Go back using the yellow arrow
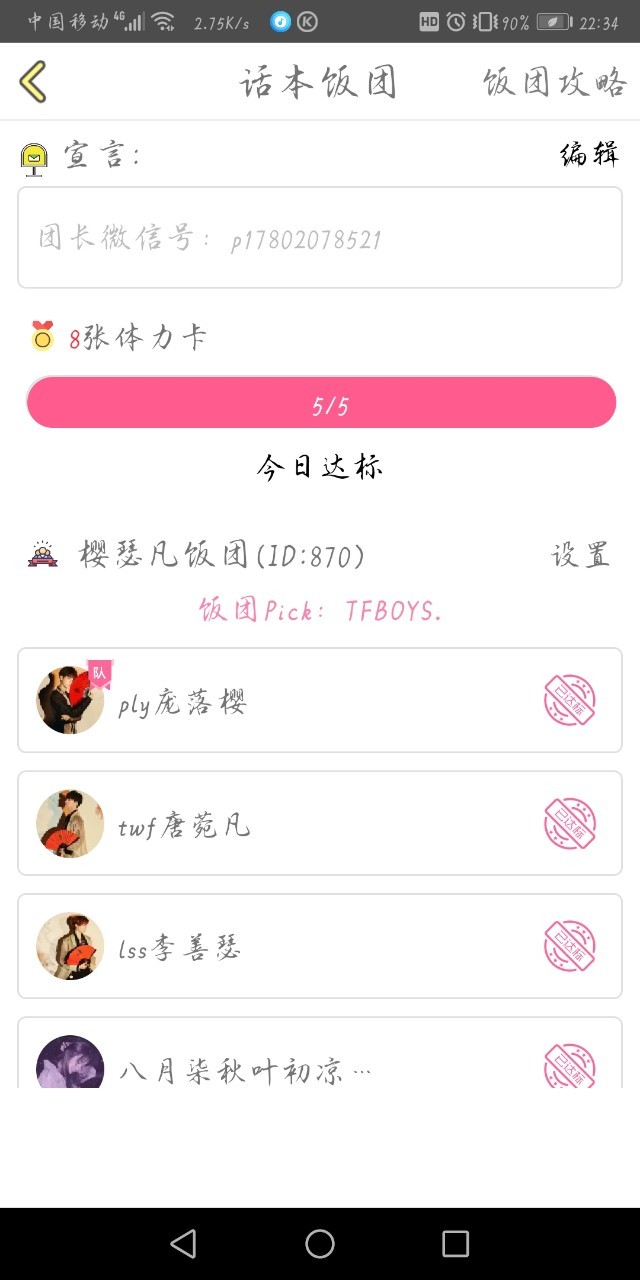Screen dimensions: 640x1280 tap(33, 82)
